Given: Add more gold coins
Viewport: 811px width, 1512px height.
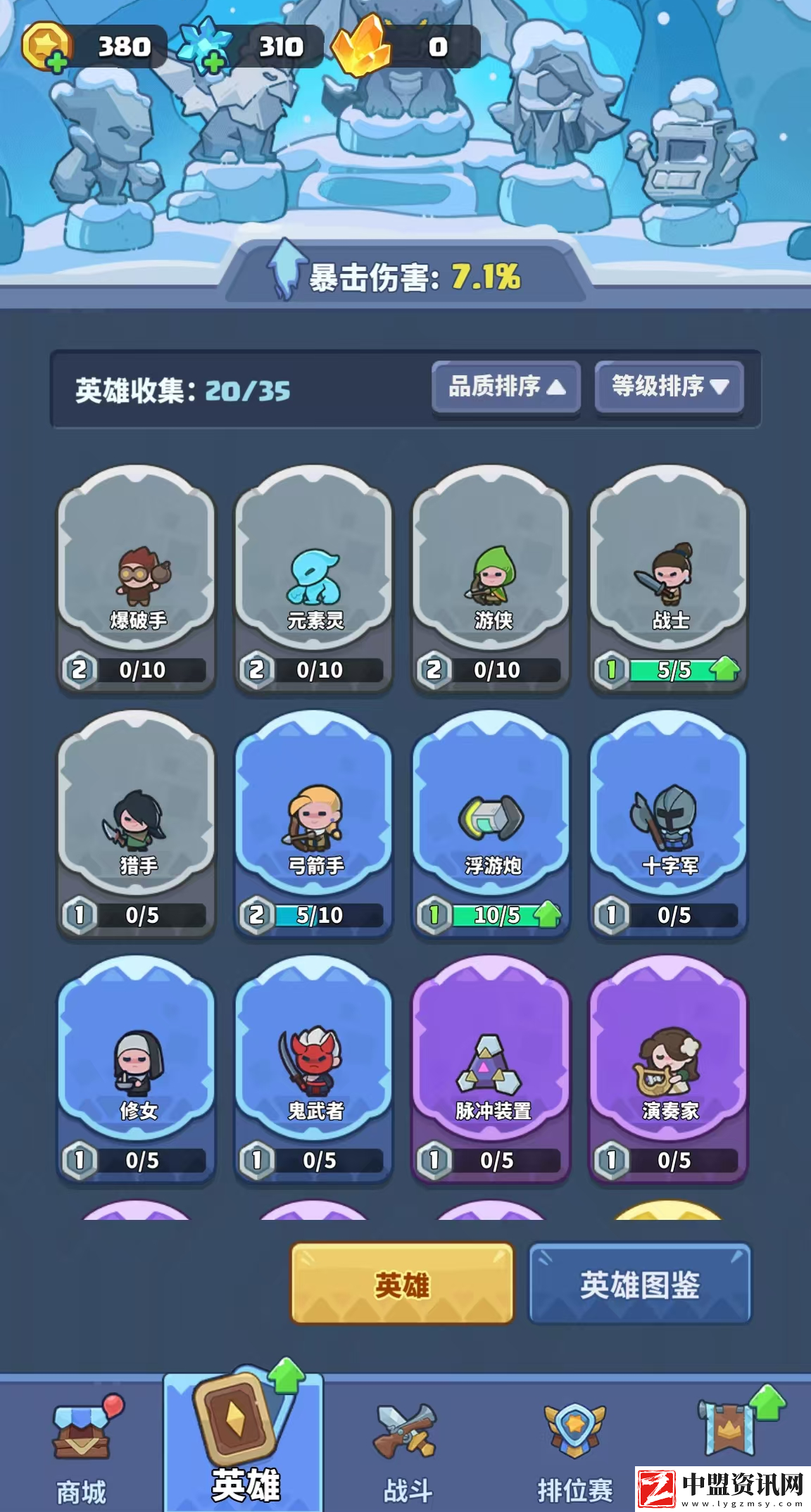Looking at the screenshot, I should coord(56,63).
